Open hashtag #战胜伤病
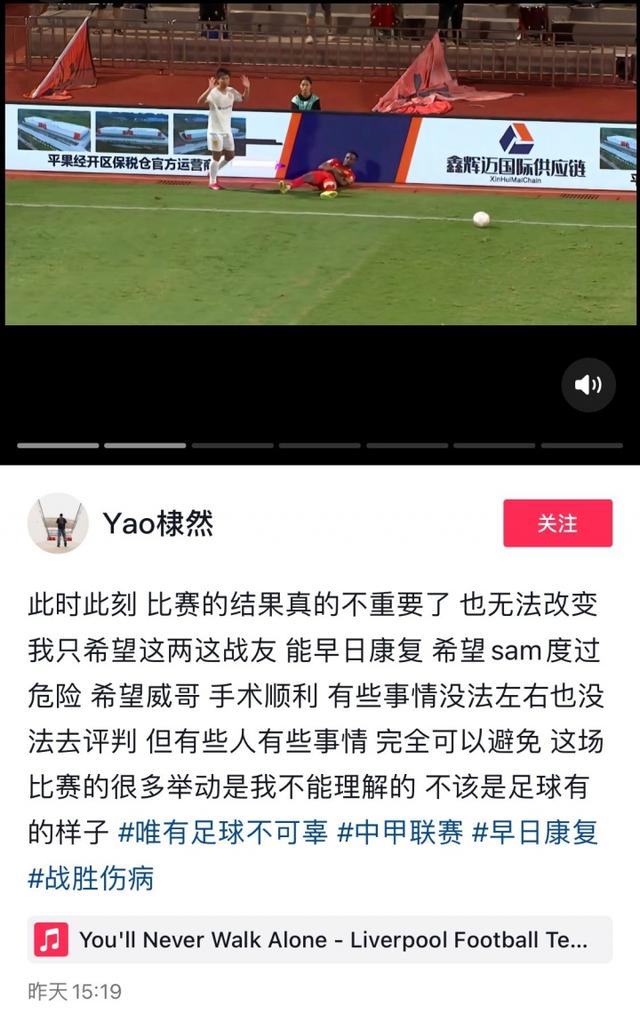This screenshot has width=640, height=1022. pyautogui.click(x=91, y=878)
